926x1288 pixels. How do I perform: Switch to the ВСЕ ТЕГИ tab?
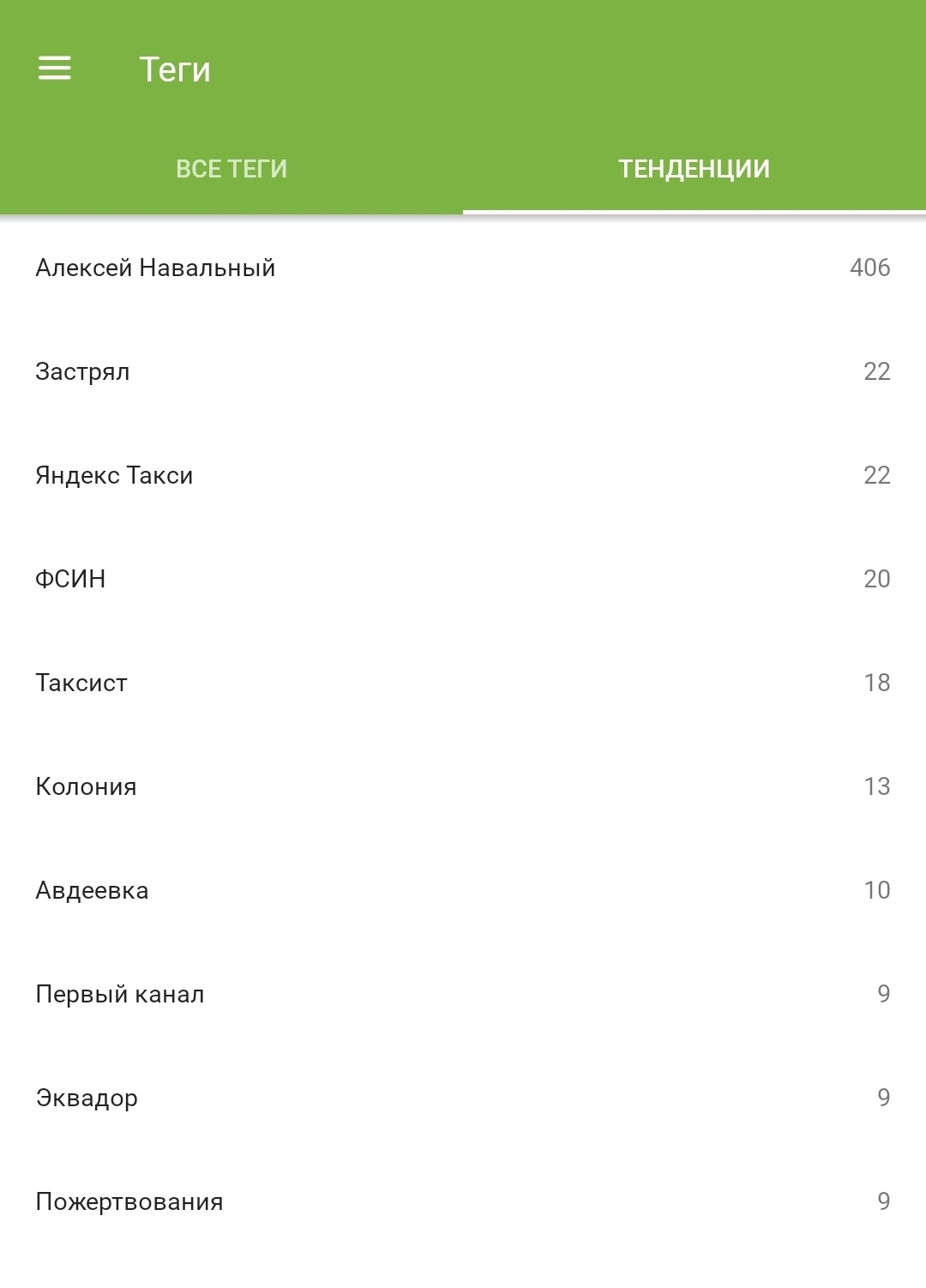(231, 169)
